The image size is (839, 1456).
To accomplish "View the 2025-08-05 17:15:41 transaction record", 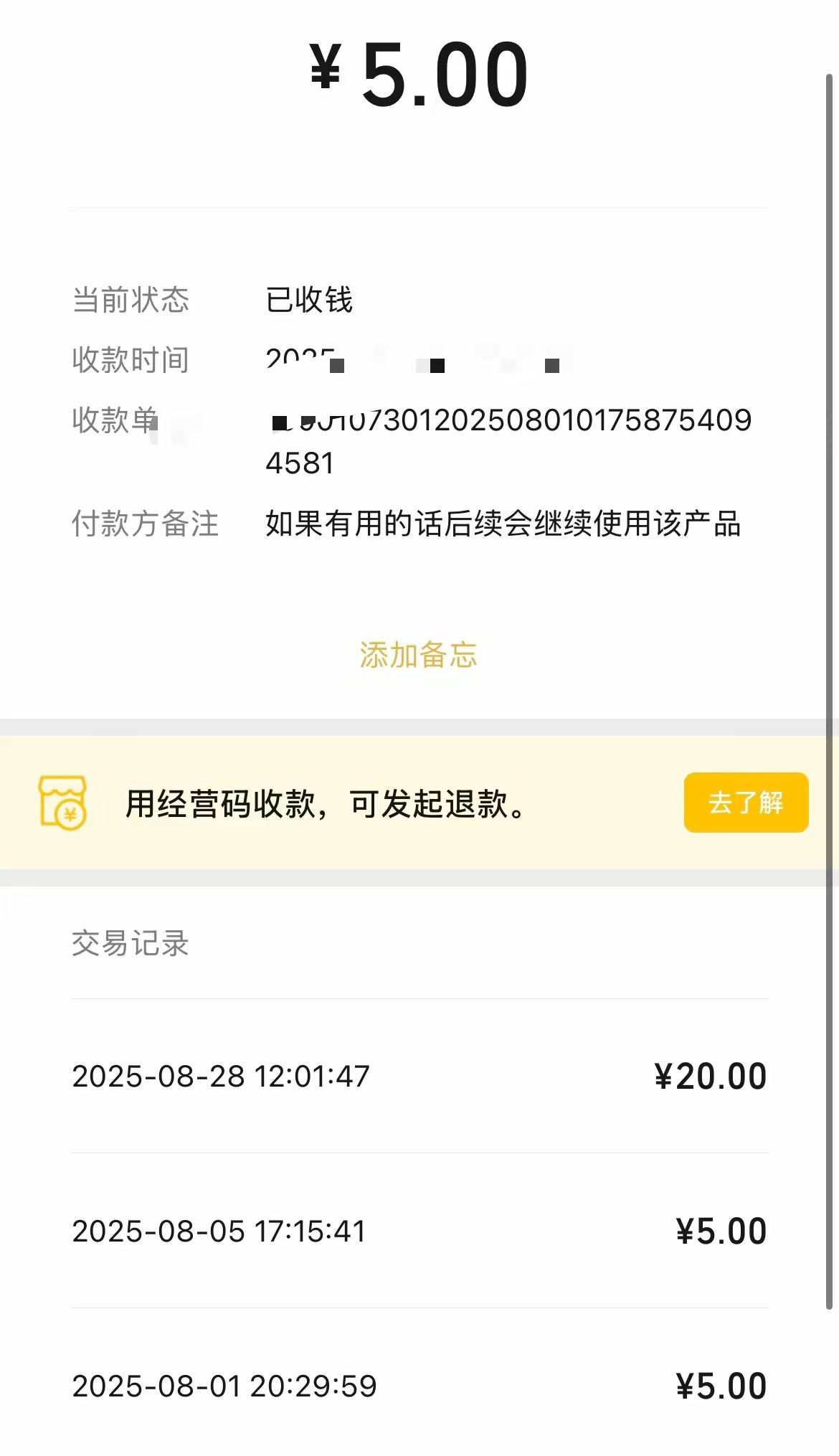I will coord(419,1231).
